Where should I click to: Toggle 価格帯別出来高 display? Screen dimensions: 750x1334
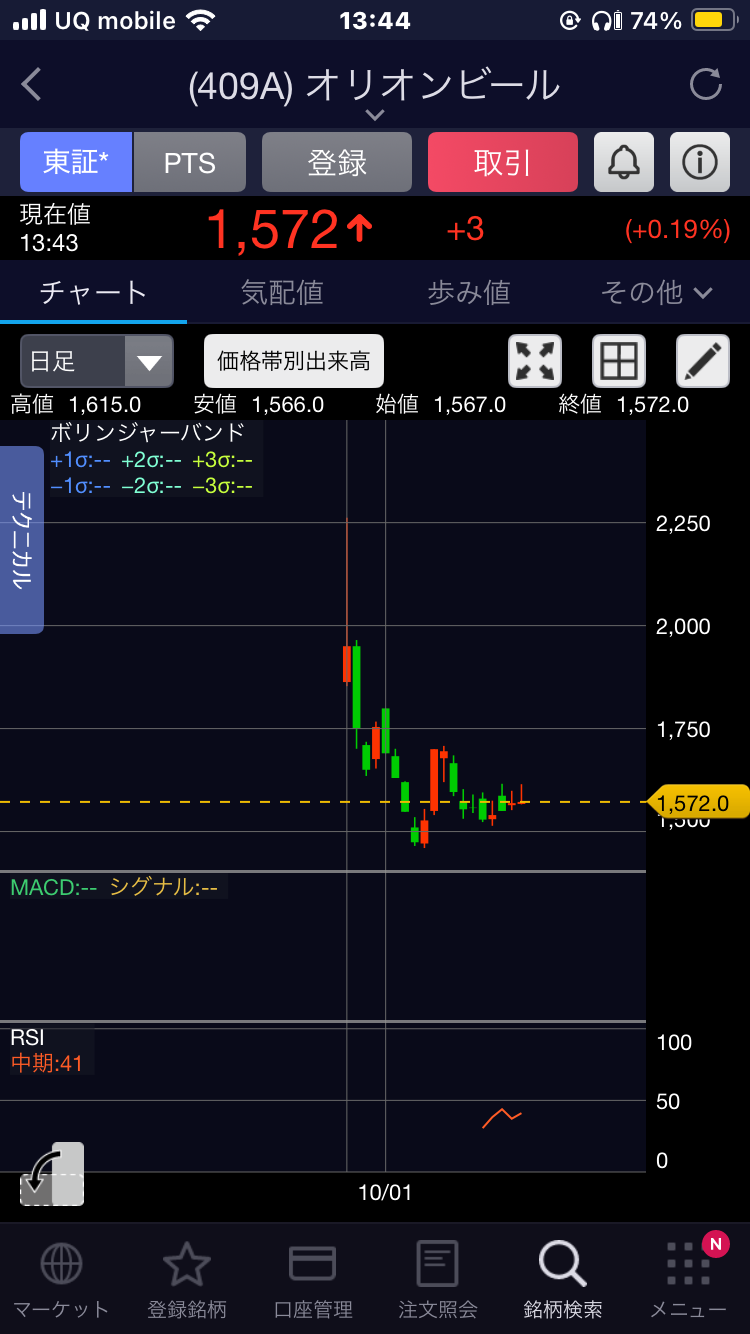click(x=294, y=361)
